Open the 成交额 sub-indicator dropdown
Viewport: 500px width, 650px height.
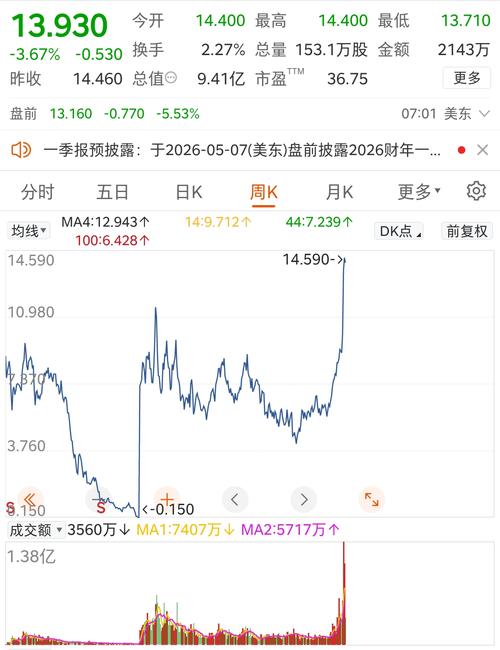36,530
